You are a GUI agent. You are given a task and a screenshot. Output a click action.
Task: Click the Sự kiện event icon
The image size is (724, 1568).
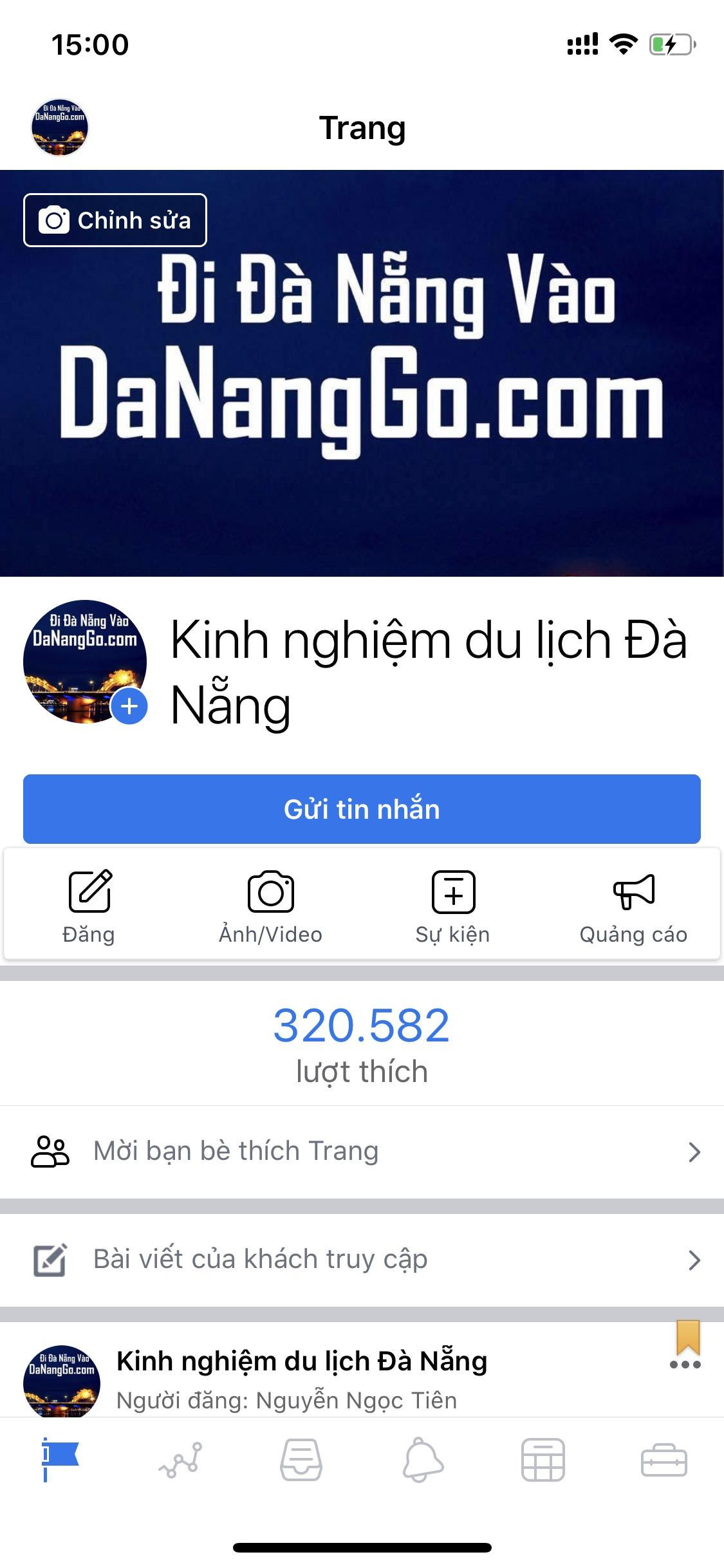click(x=453, y=893)
